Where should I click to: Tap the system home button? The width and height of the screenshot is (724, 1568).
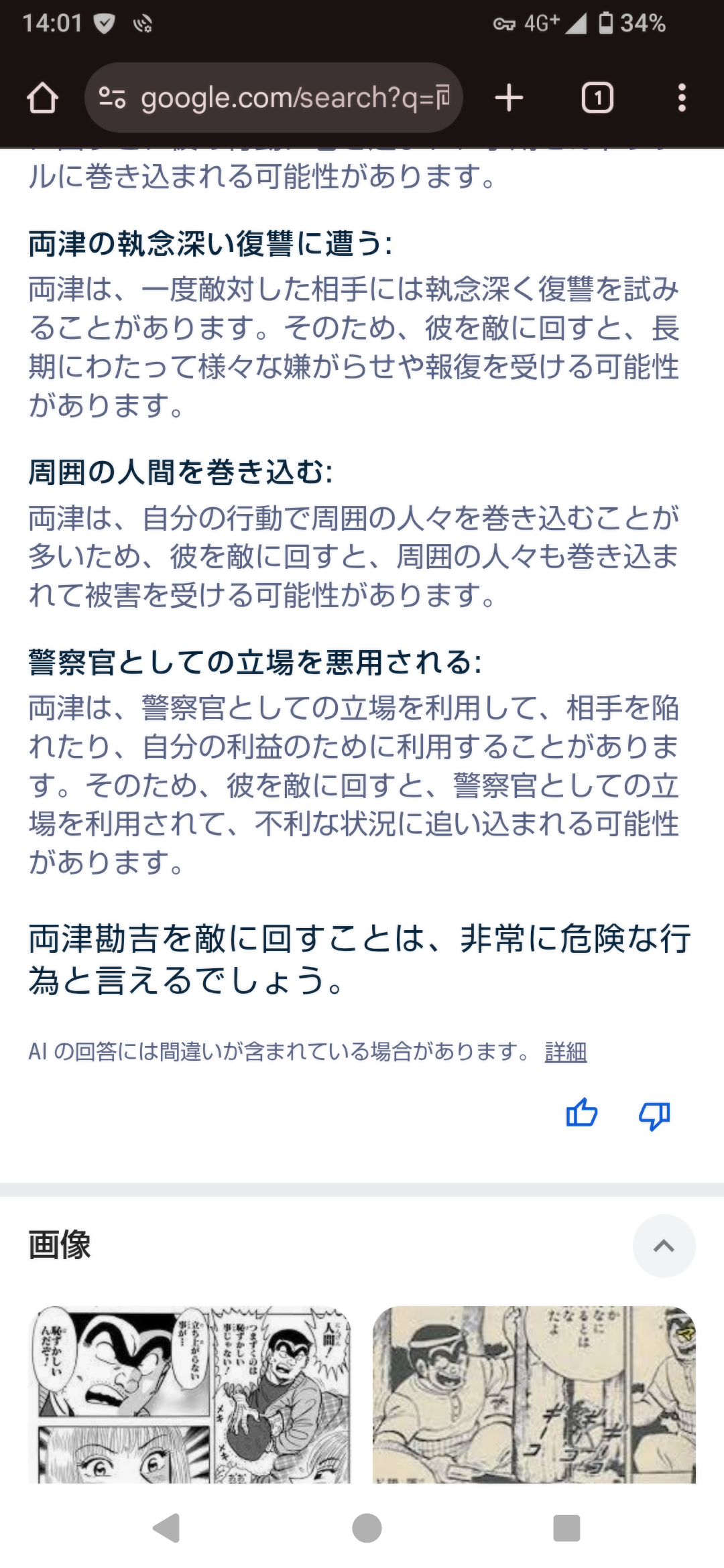coord(367,1528)
